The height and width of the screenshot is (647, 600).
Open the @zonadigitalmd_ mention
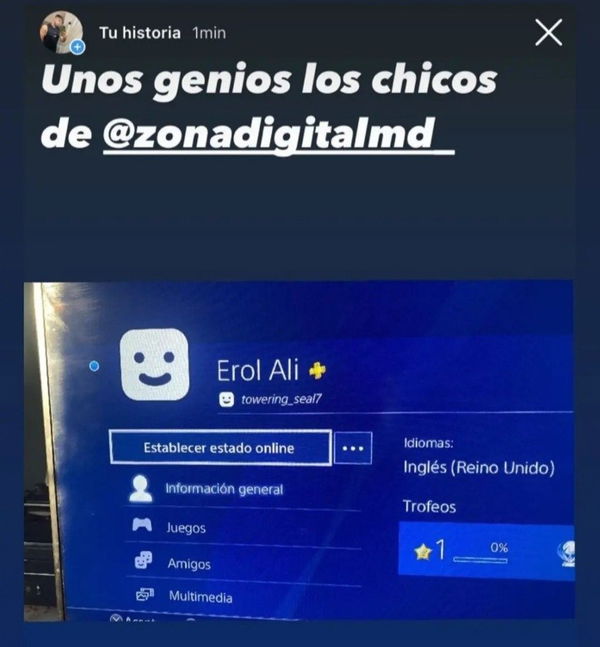coord(278,135)
